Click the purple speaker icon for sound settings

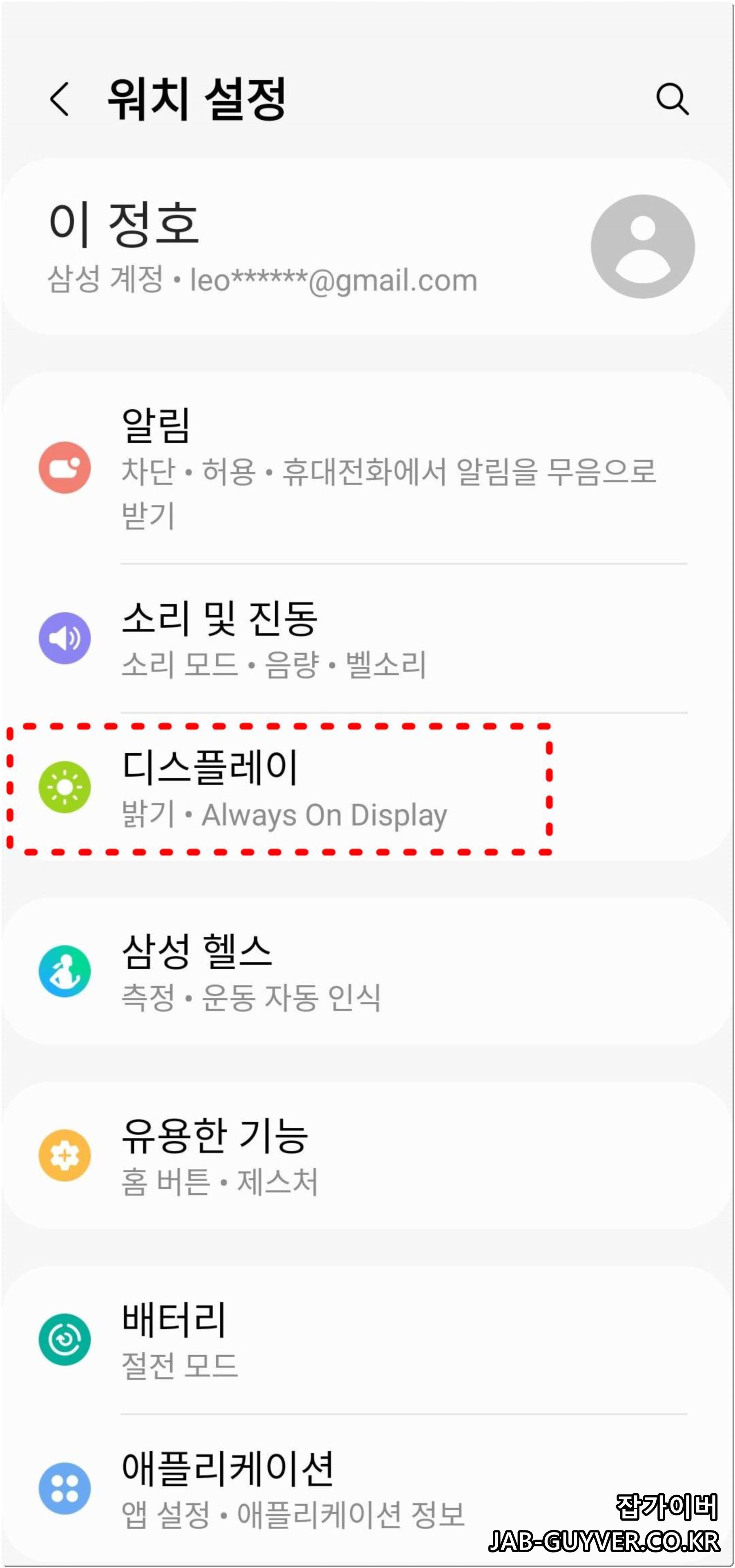65,637
